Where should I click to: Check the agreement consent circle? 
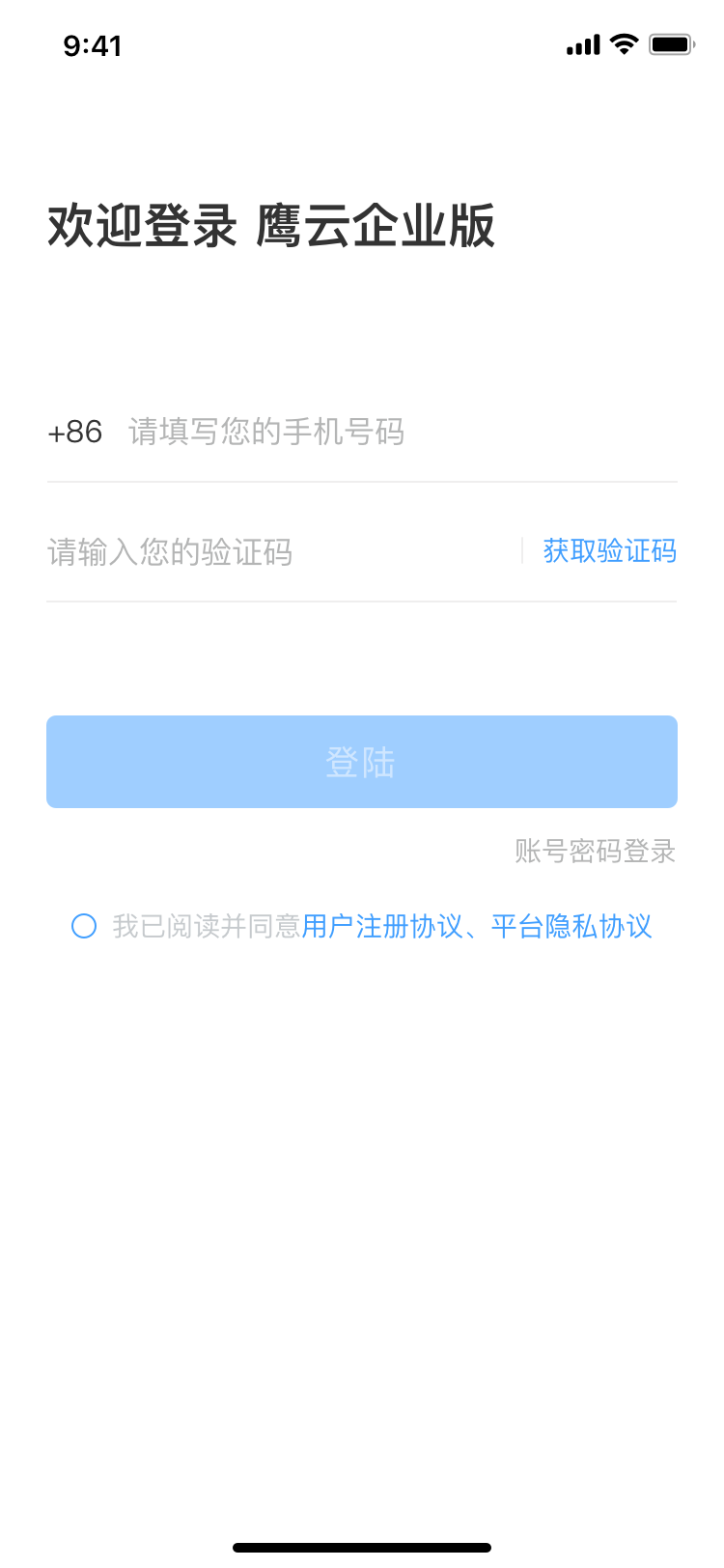84,927
